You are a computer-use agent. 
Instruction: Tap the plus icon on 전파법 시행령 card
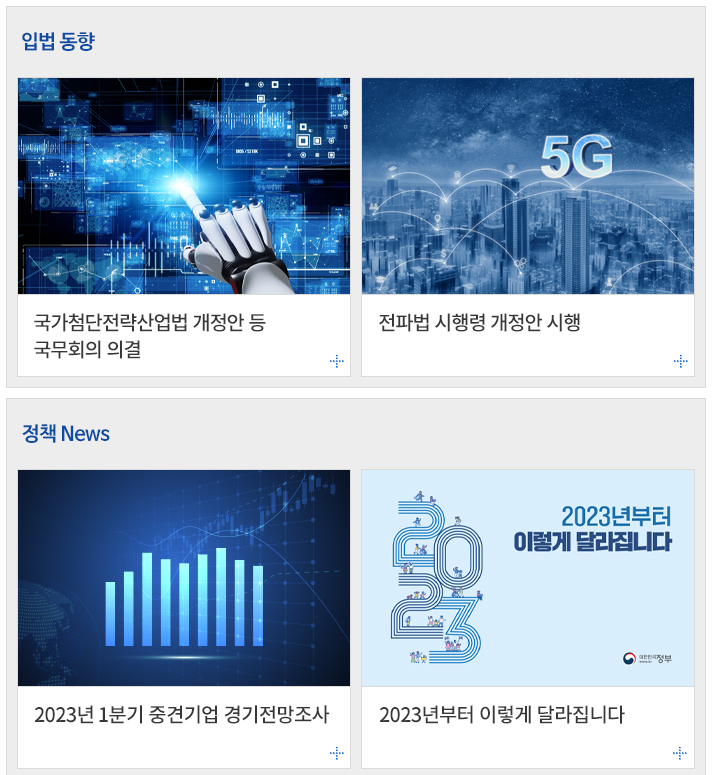680,361
